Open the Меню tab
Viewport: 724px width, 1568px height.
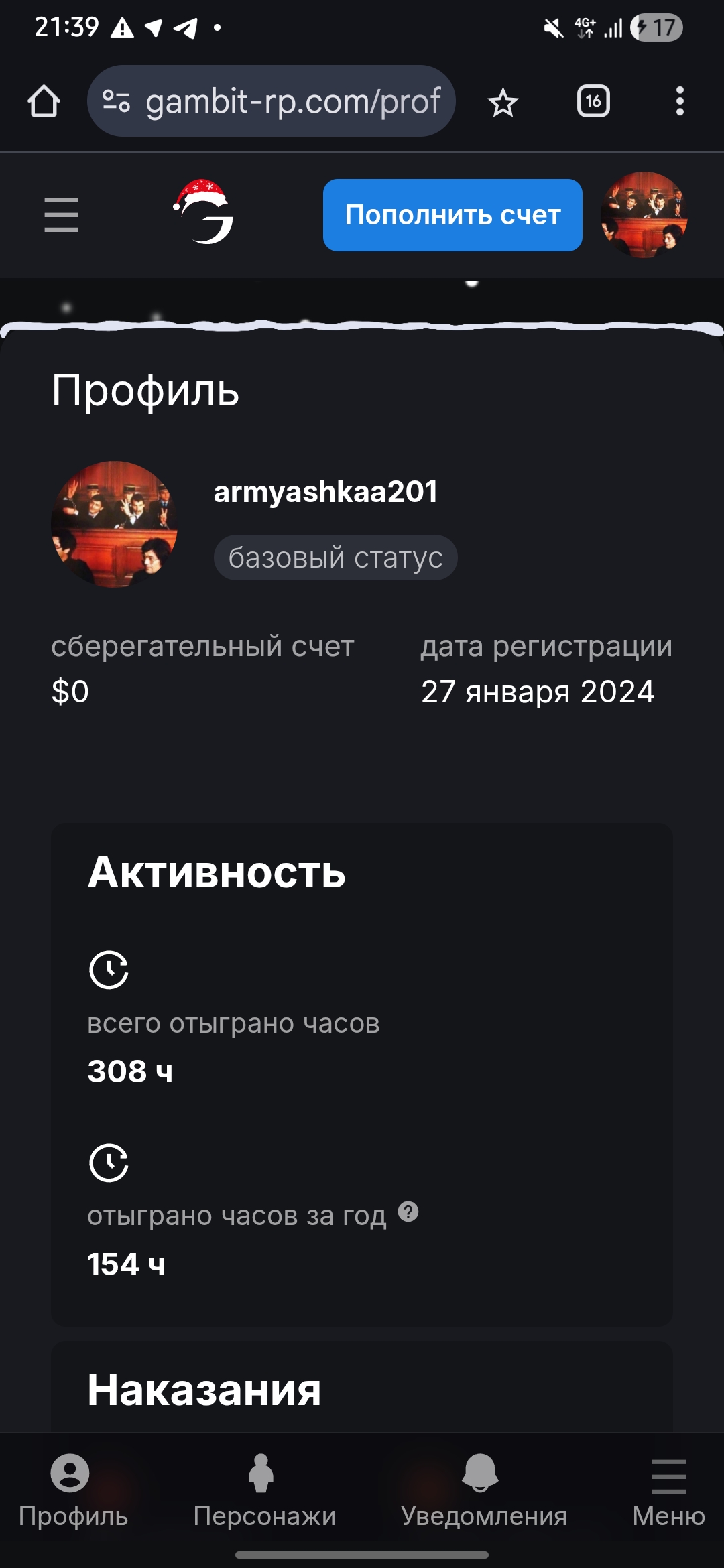[668, 1490]
